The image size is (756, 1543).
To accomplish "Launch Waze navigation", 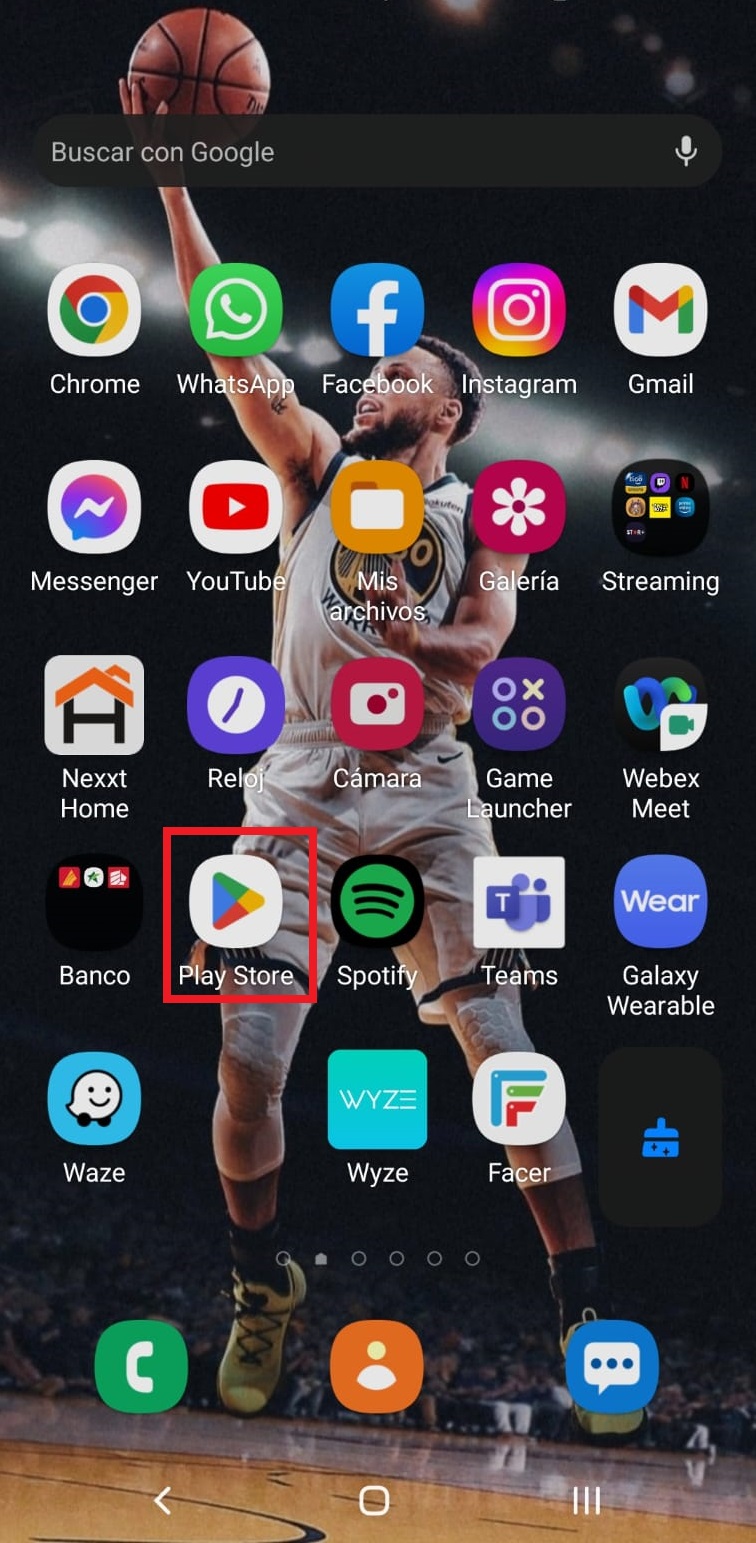I will pyautogui.click(x=94, y=1098).
